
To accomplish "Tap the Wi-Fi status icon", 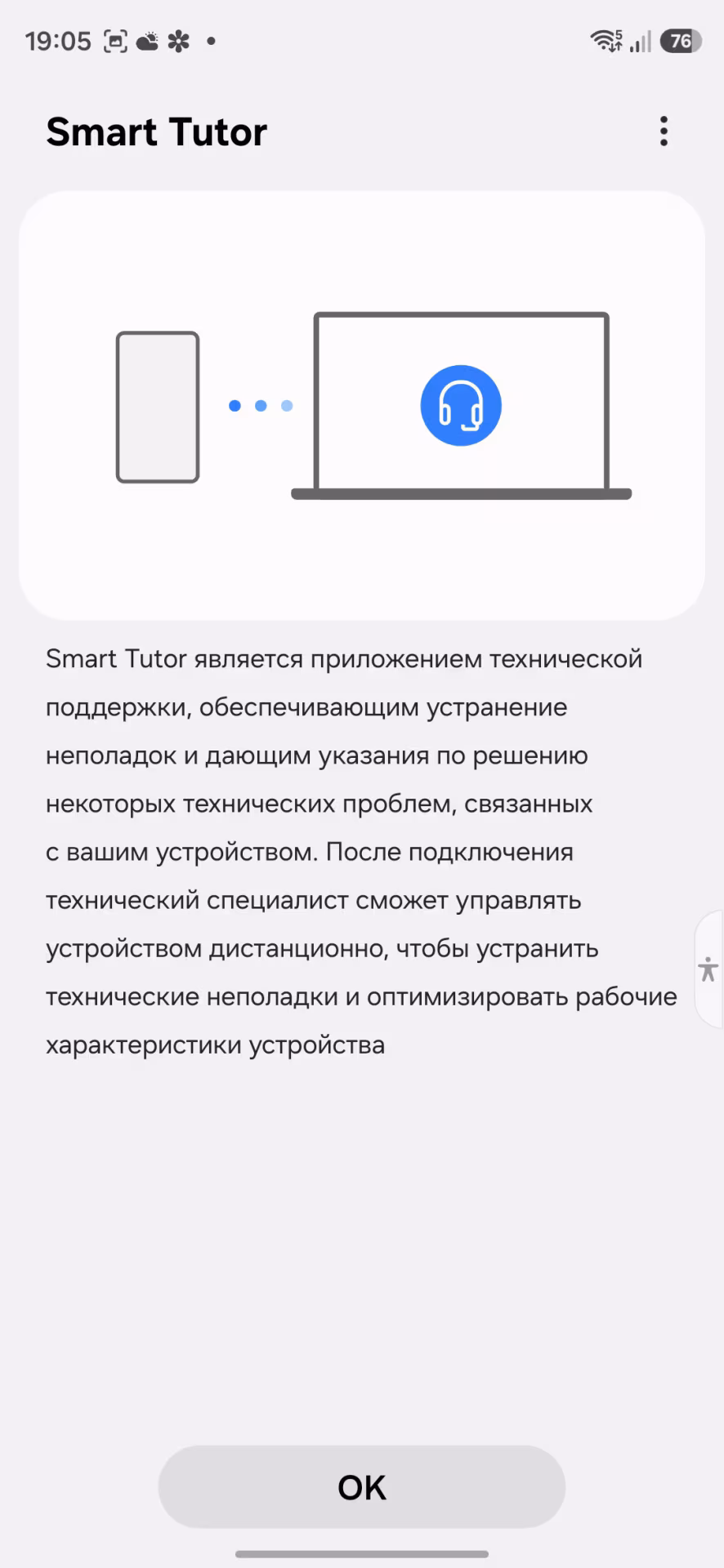I will click(605, 39).
